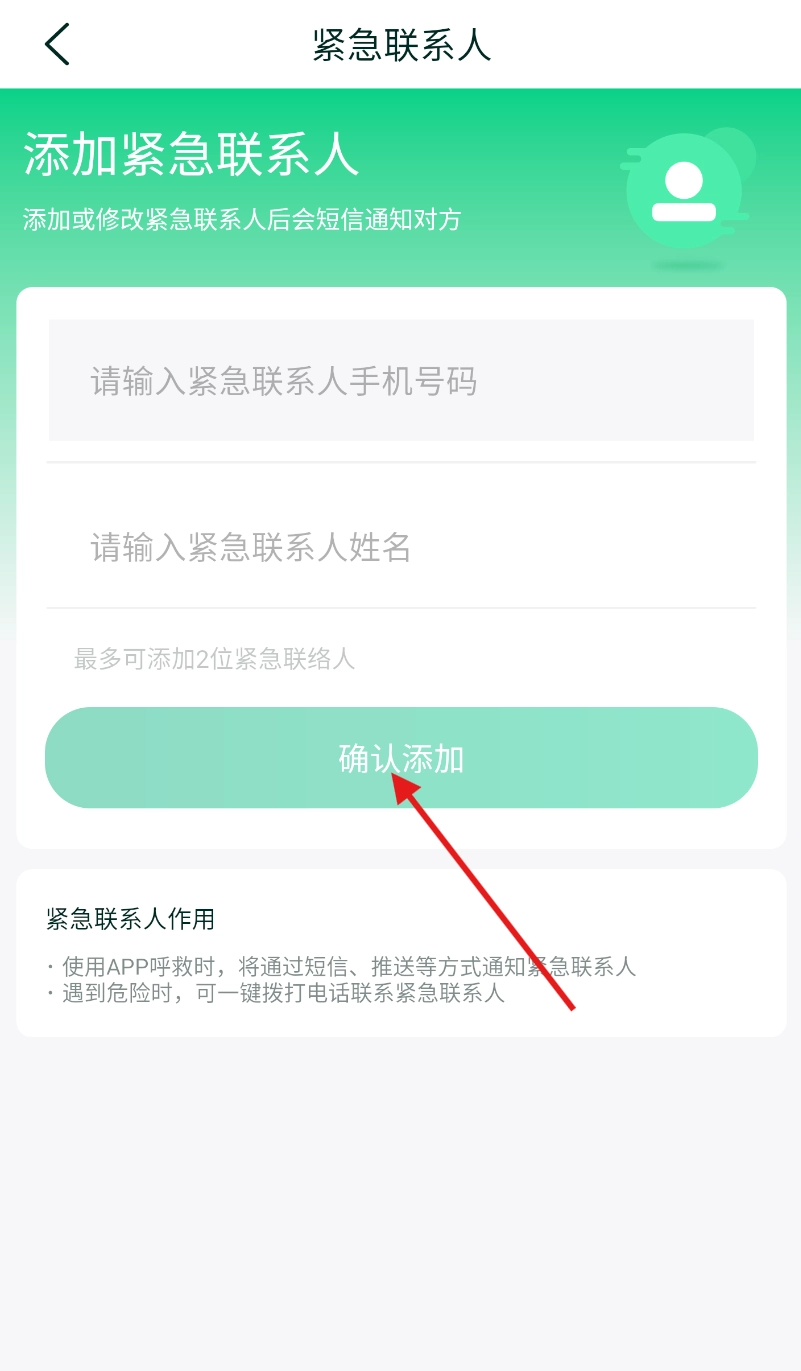The image size is (801, 1371).
Task: Go back from the emergency contact page
Action: 57,45
